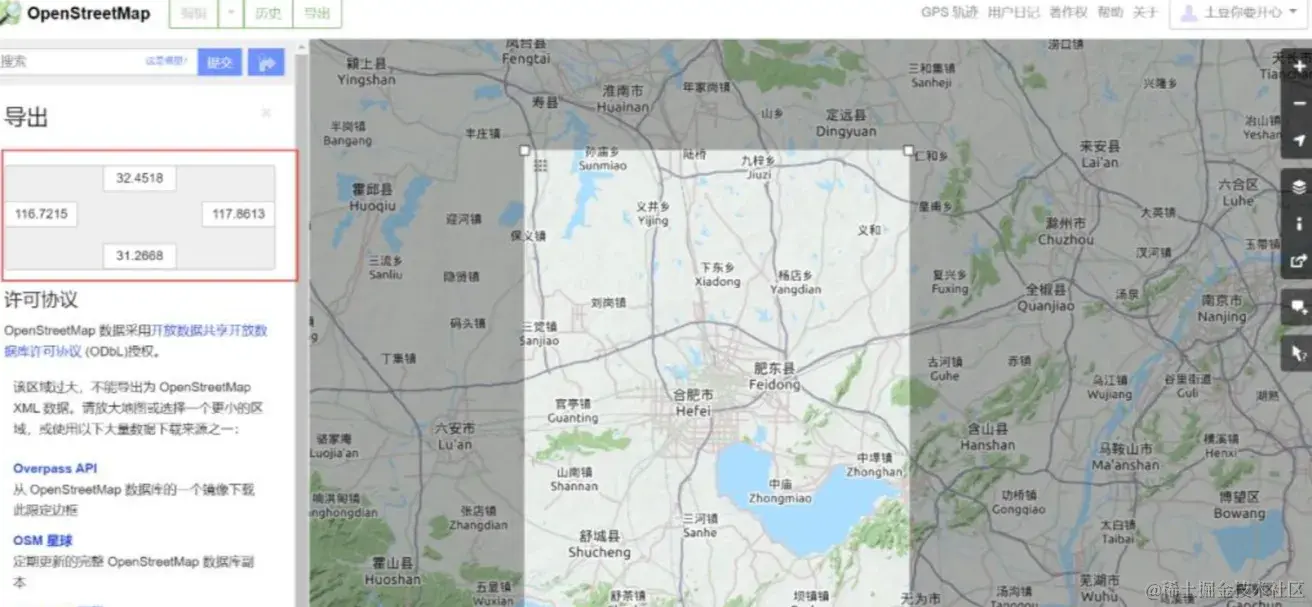1312x607 pixels.
Task: Open the Overpass API link
Action: pos(55,468)
